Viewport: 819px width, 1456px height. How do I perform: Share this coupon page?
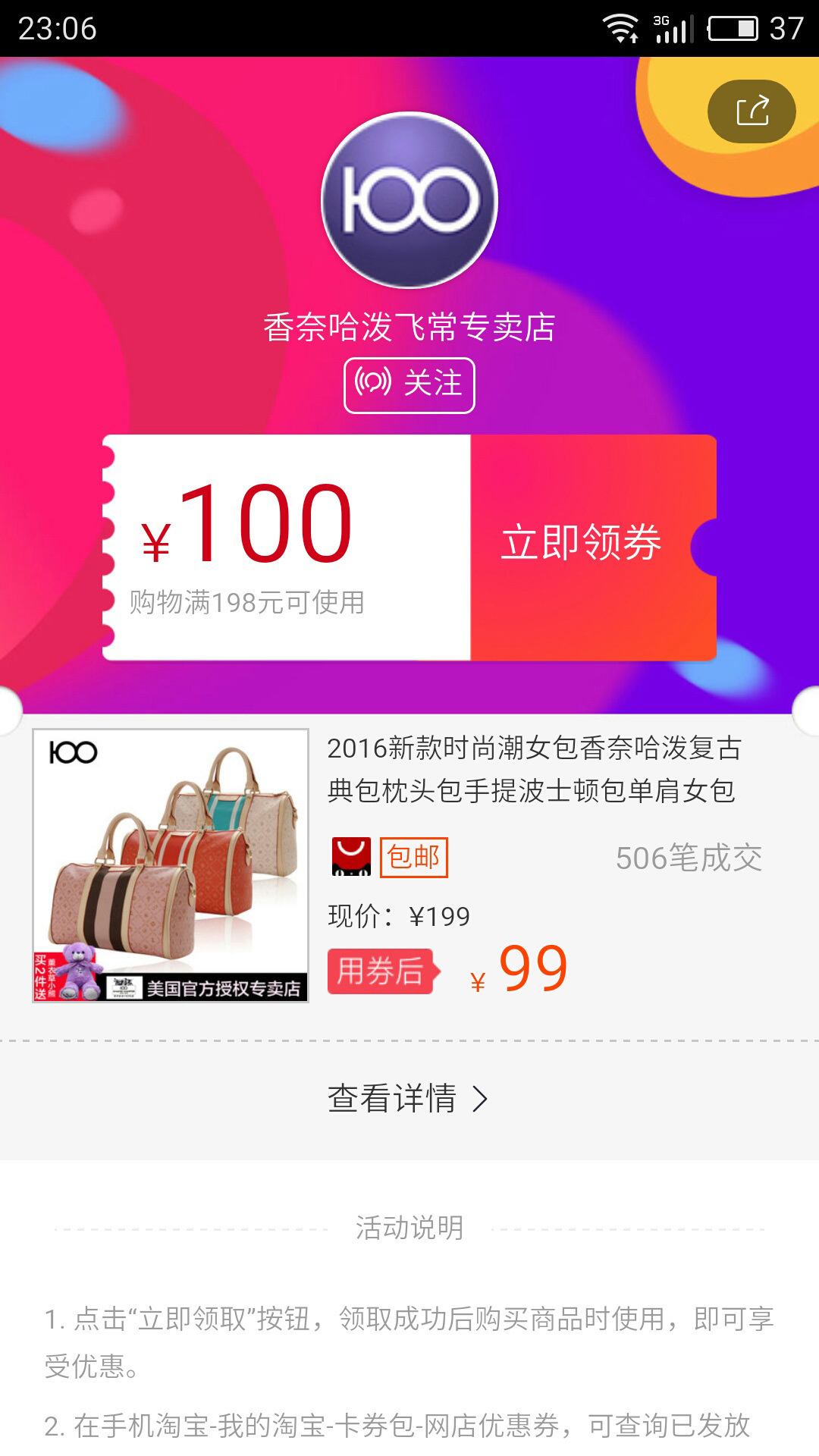point(752,111)
